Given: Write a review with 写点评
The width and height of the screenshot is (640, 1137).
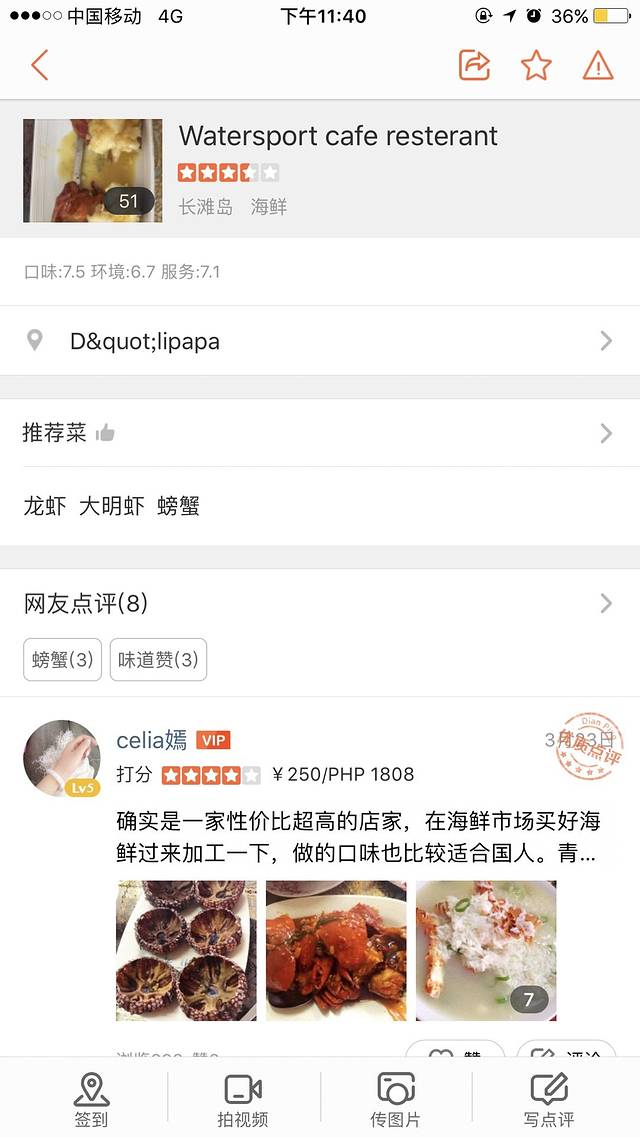Looking at the screenshot, I should click(549, 1099).
